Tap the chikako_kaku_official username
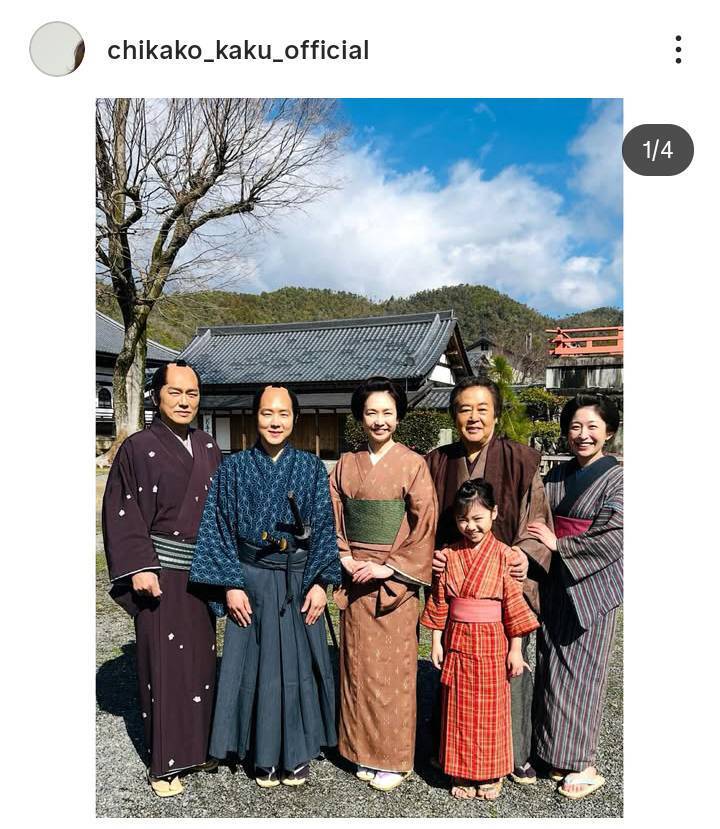This screenshot has width=720, height=829. click(x=238, y=50)
